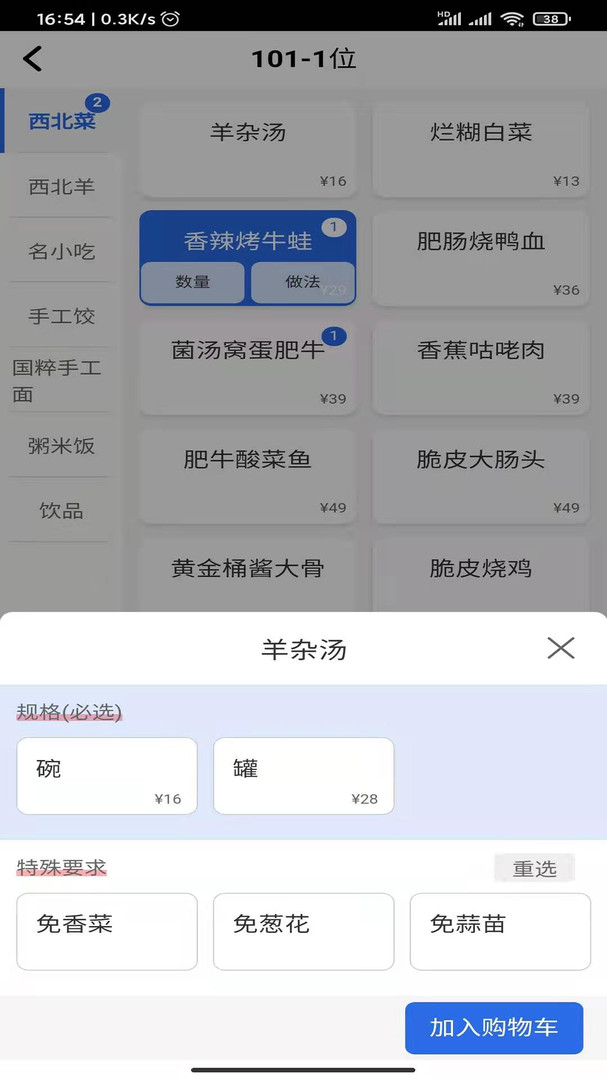
Task: Tap 做法 on 香辣烤牛蛙
Action: tap(303, 282)
